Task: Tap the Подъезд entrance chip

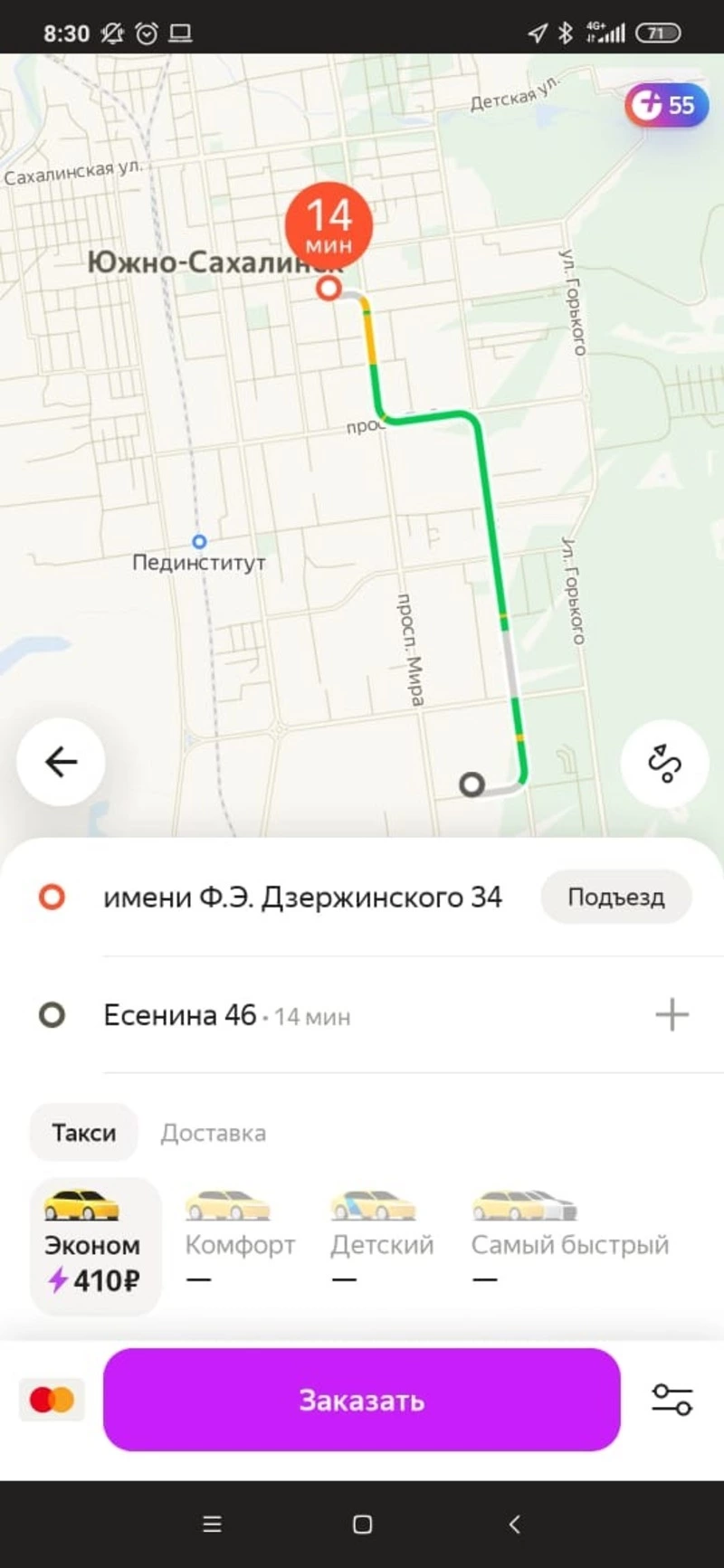Action: 615,898
